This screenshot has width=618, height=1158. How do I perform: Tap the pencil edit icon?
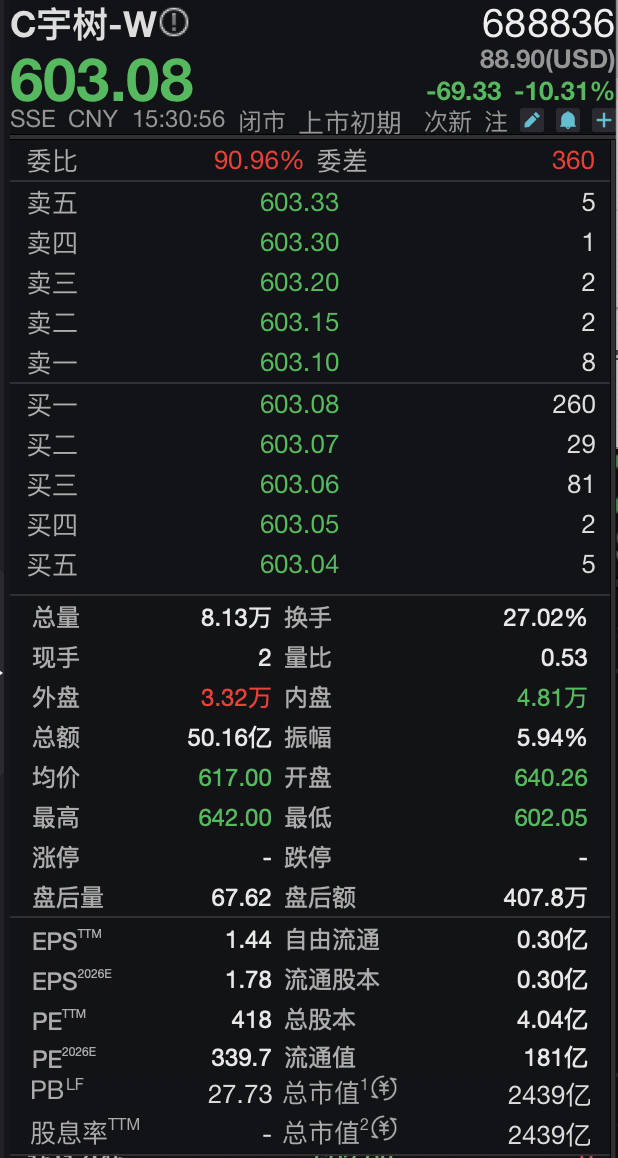532,120
